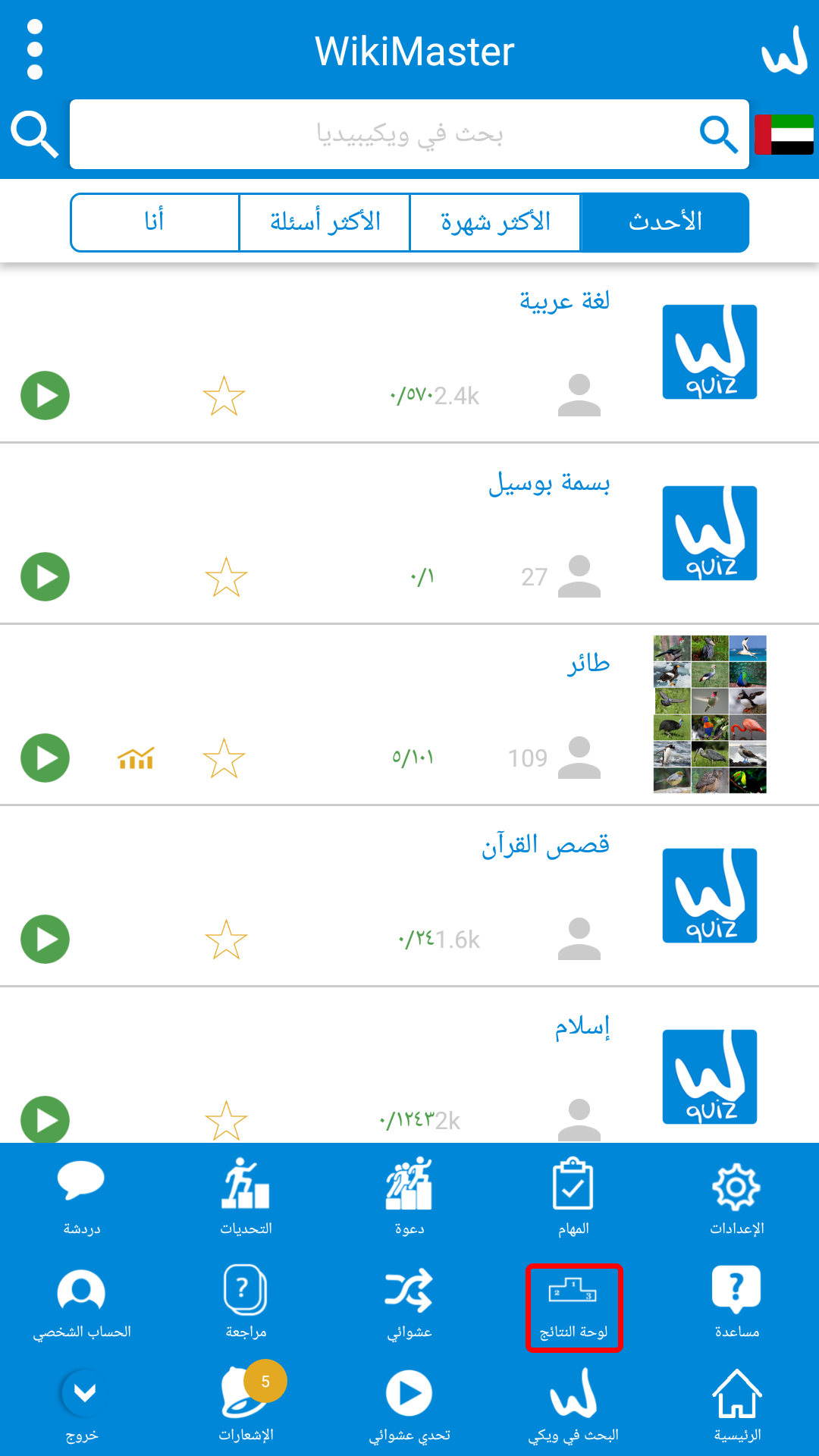Open the المهام tasks section
Screen dimensions: 819x1456
(x=573, y=1198)
